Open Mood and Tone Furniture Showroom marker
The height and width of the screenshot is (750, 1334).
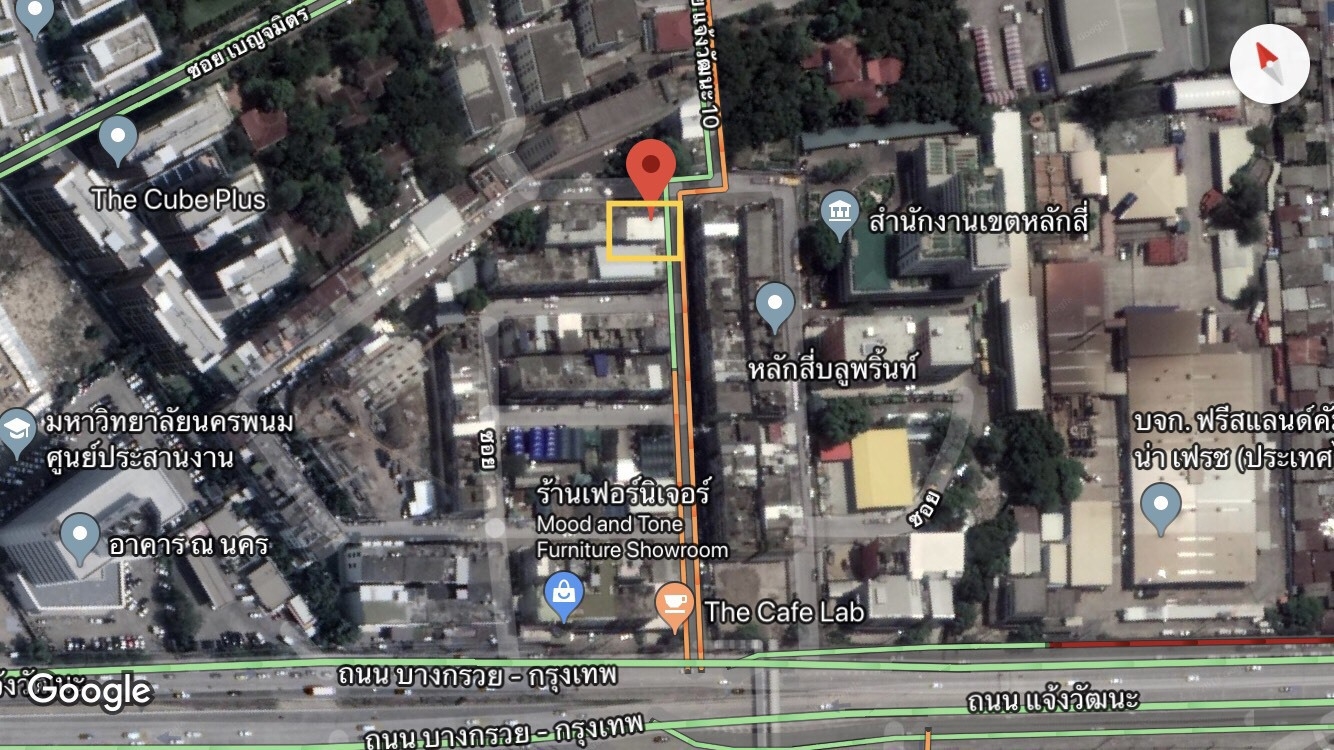coord(564,597)
